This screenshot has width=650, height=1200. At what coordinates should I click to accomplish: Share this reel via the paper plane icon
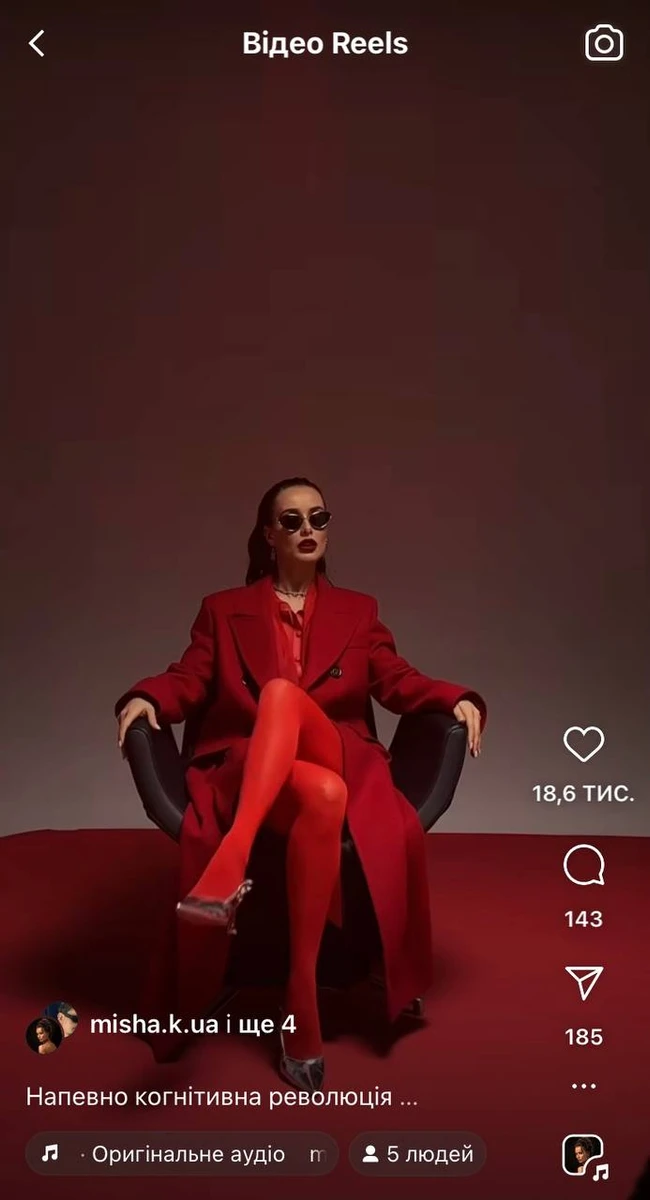584,984
